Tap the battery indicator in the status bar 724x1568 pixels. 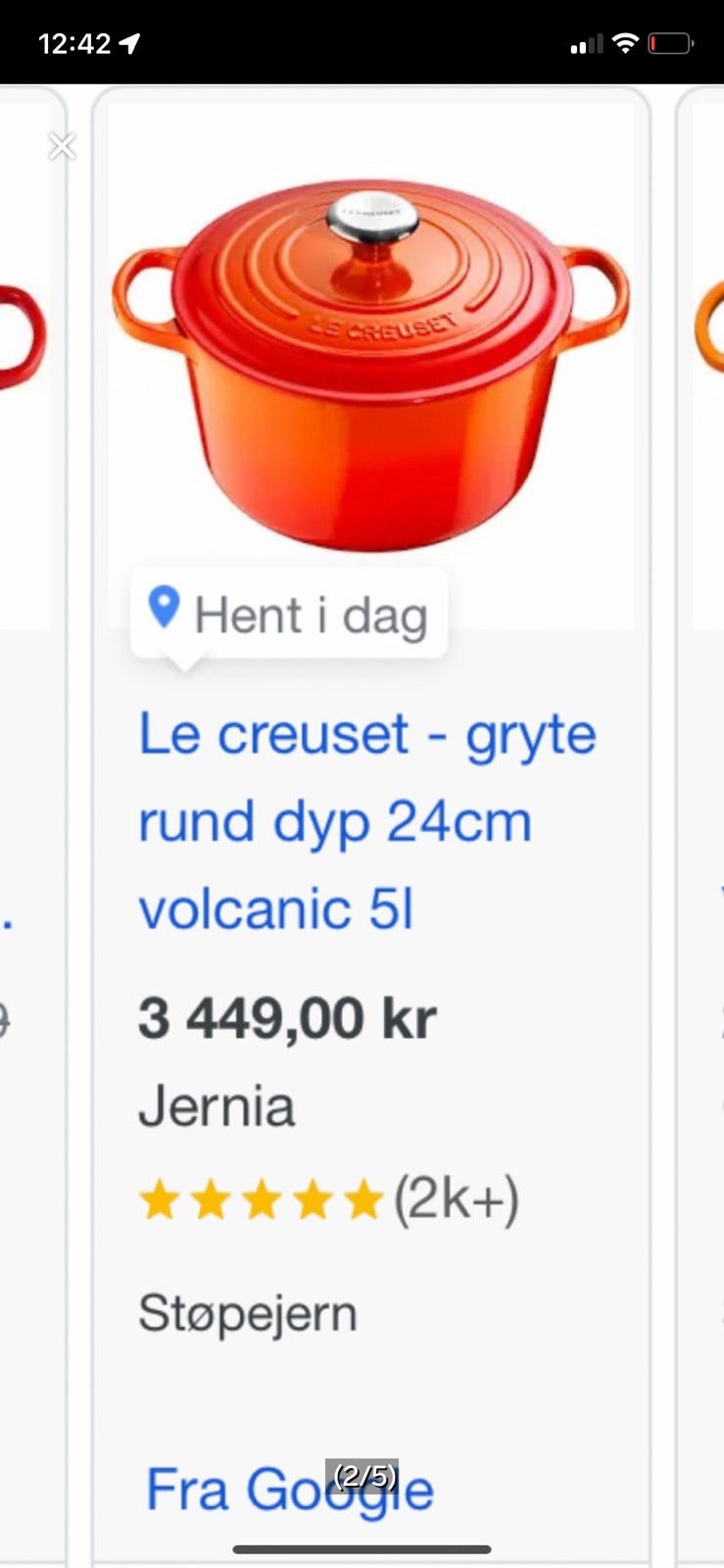[x=671, y=42]
